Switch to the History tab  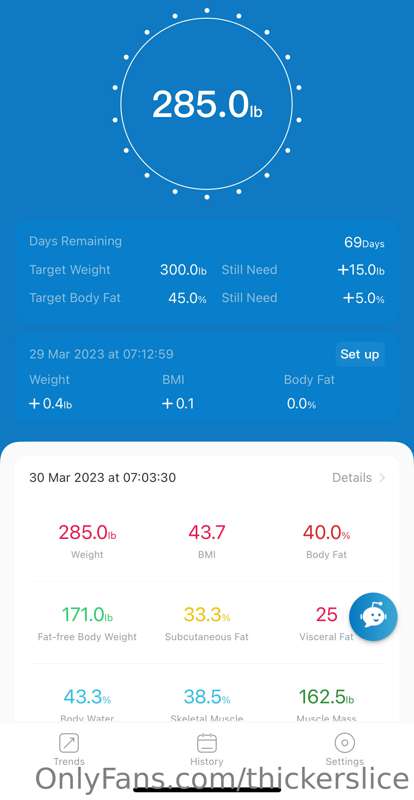pos(207,749)
